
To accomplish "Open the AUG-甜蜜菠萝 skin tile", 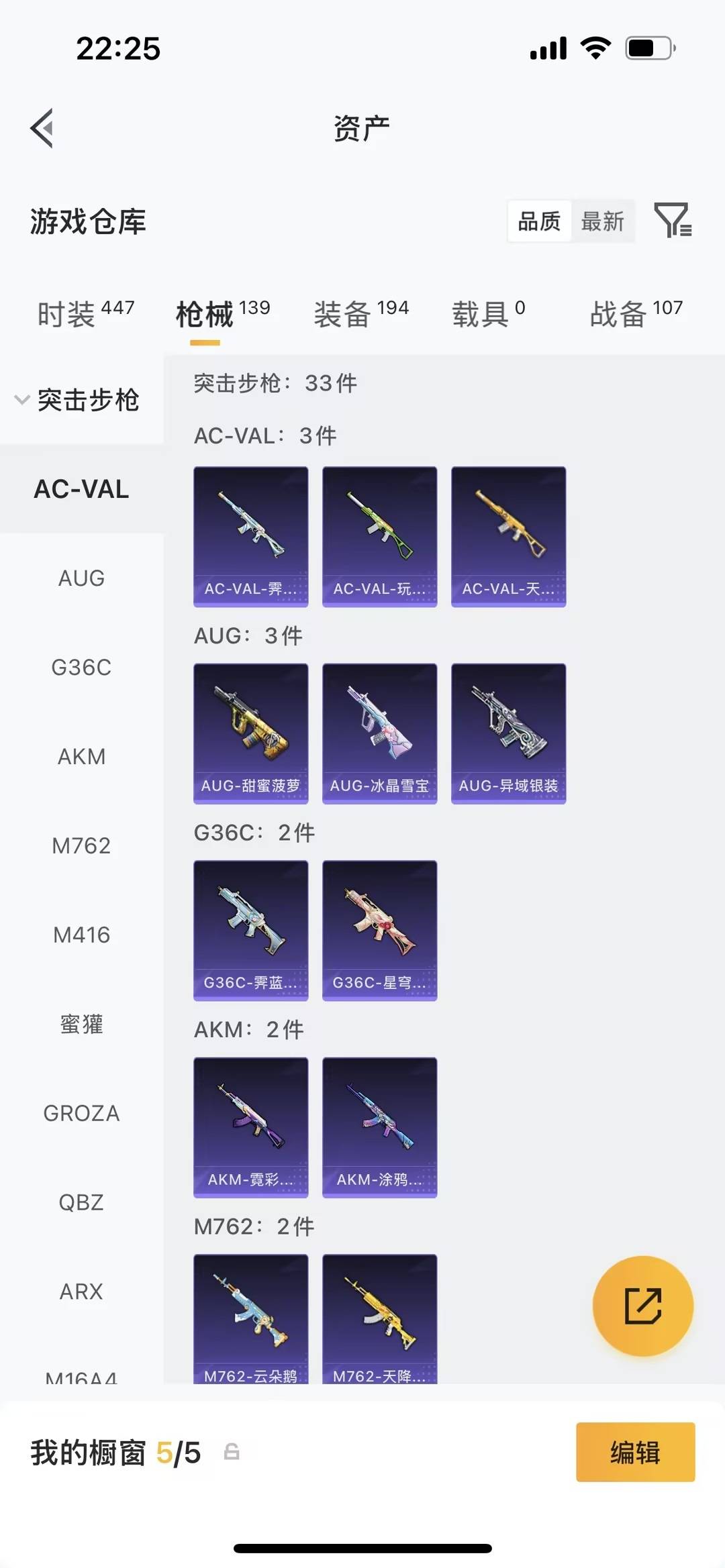I will [x=250, y=733].
